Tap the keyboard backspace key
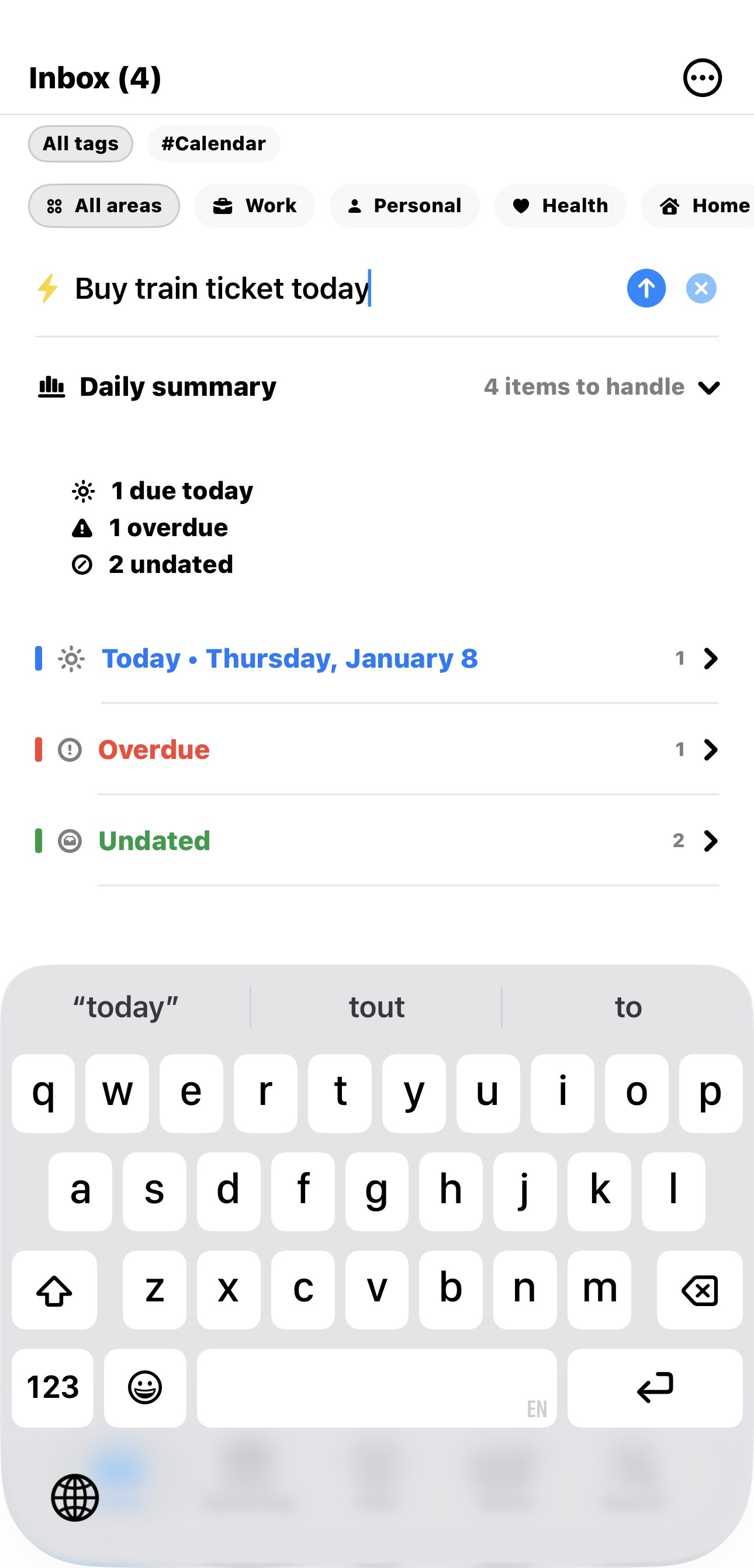 [x=698, y=1289]
